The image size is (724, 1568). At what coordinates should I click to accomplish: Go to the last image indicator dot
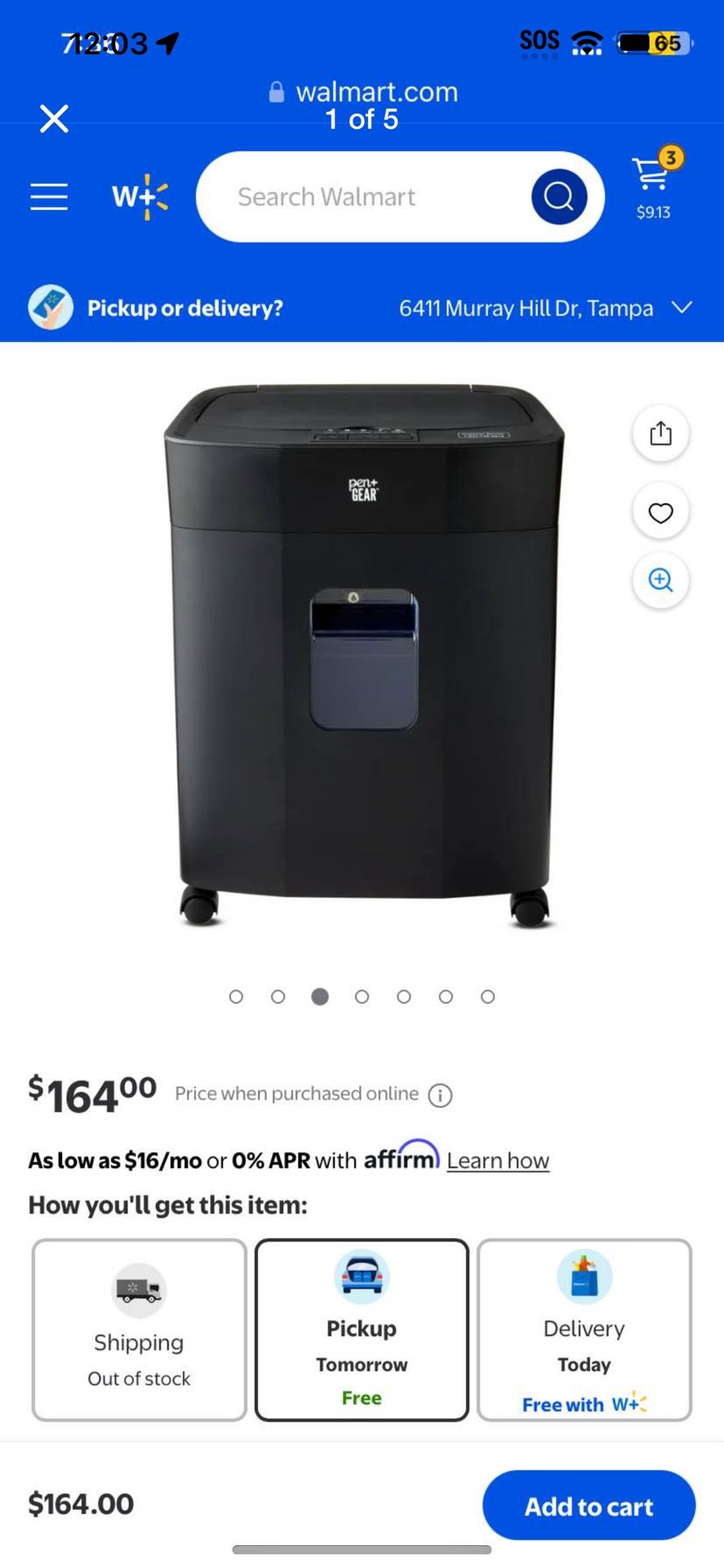tap(488, 996)
